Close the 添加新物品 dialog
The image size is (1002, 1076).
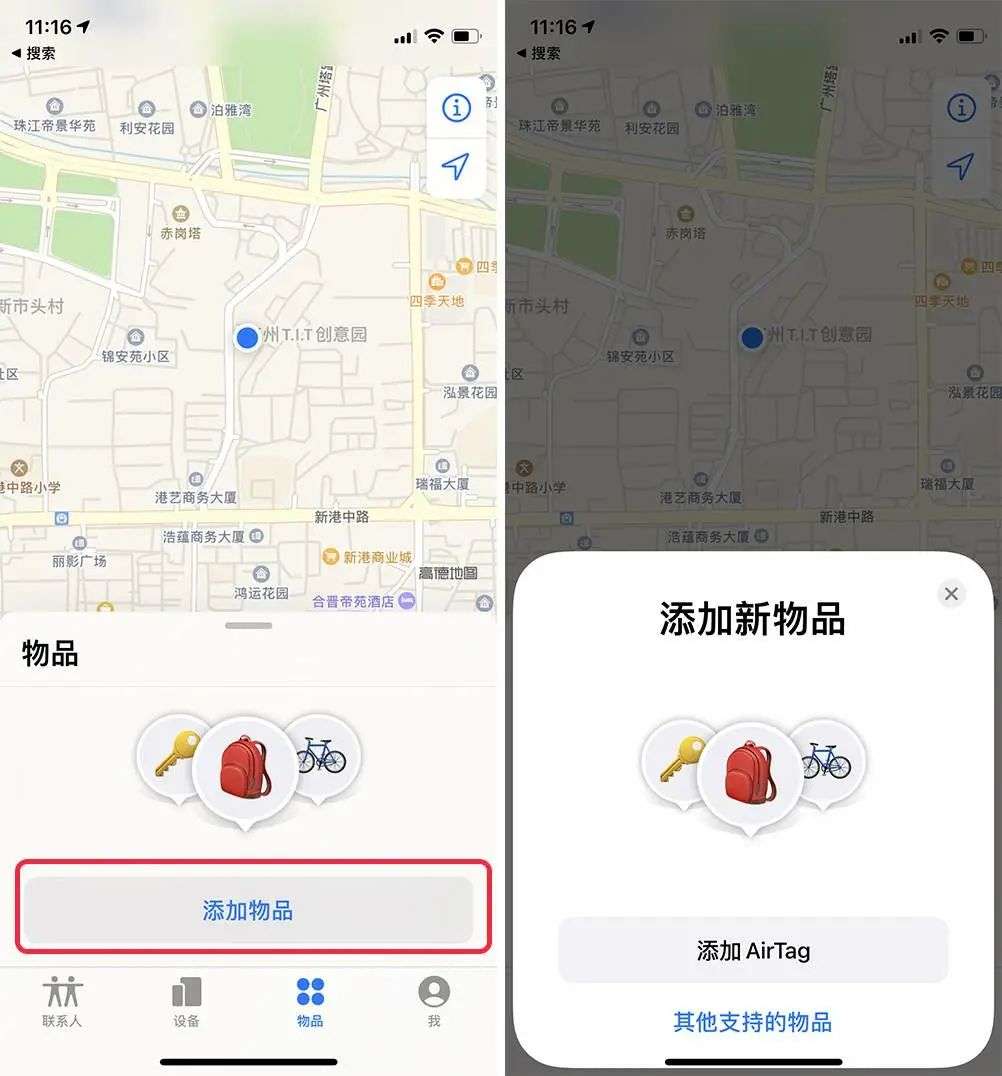951,594
